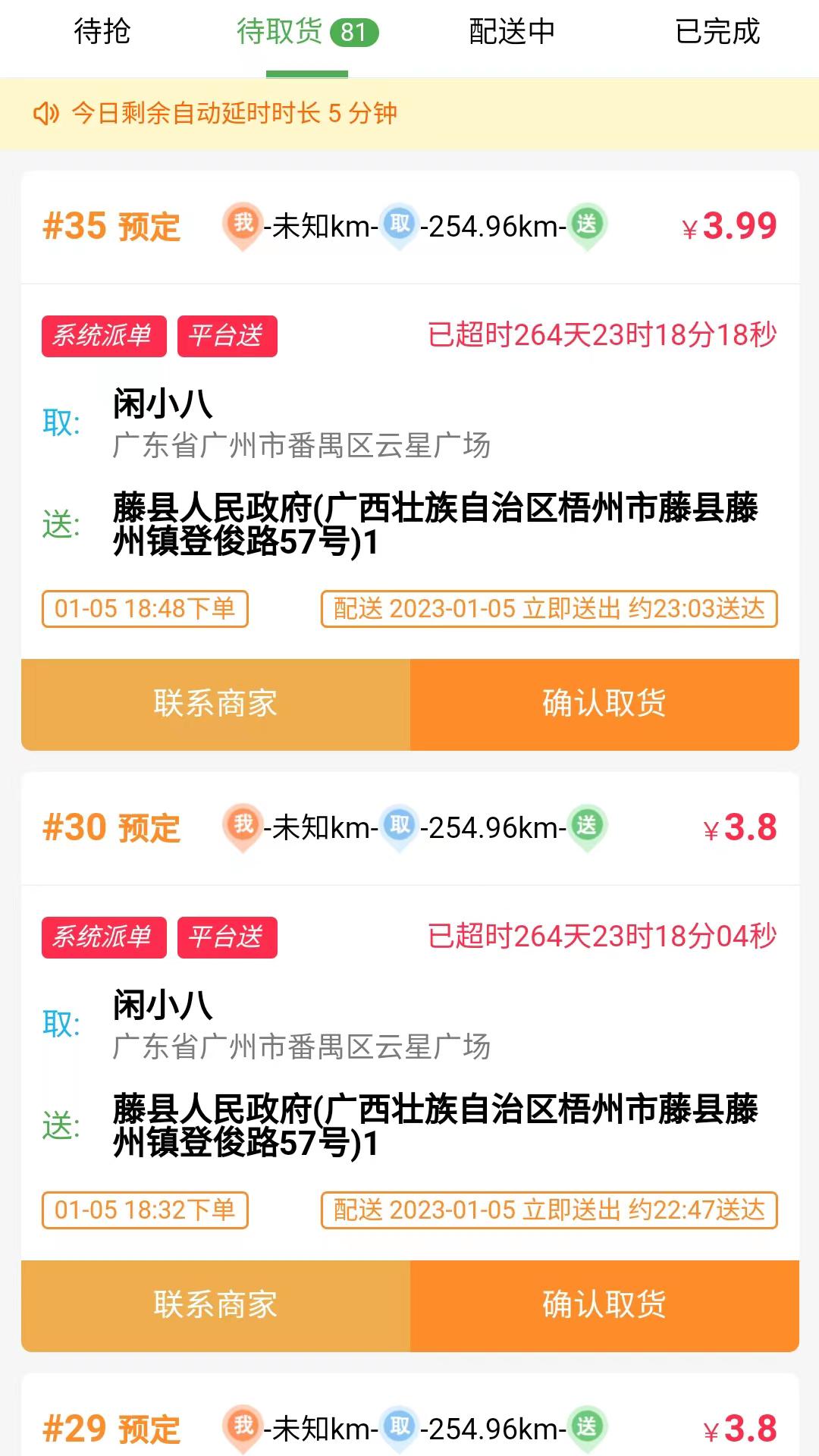Switch to the 待抢 tab
Screen dimensions: 819x1456
(102, 32)
